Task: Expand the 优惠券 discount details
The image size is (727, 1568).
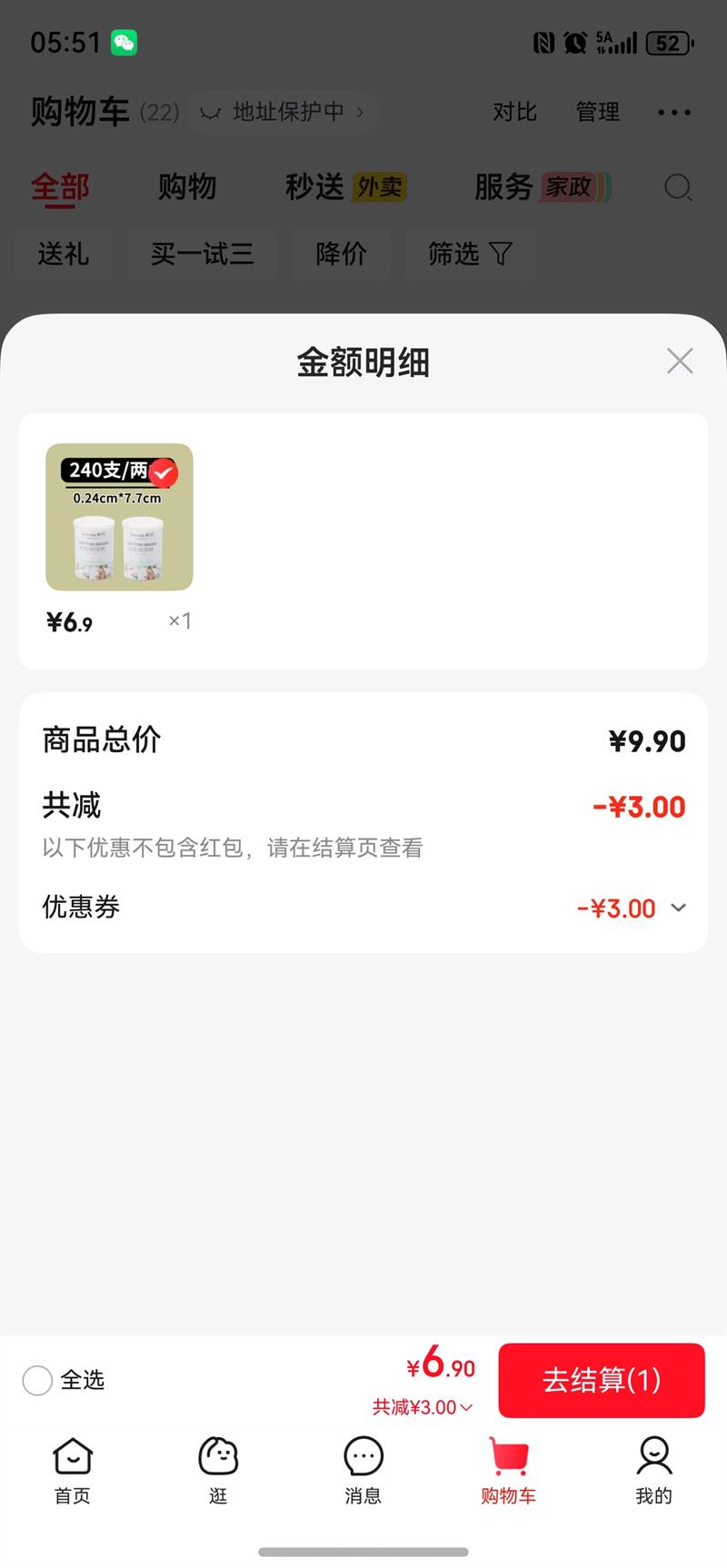Action: pyautogui.click(x=678, y=908)
